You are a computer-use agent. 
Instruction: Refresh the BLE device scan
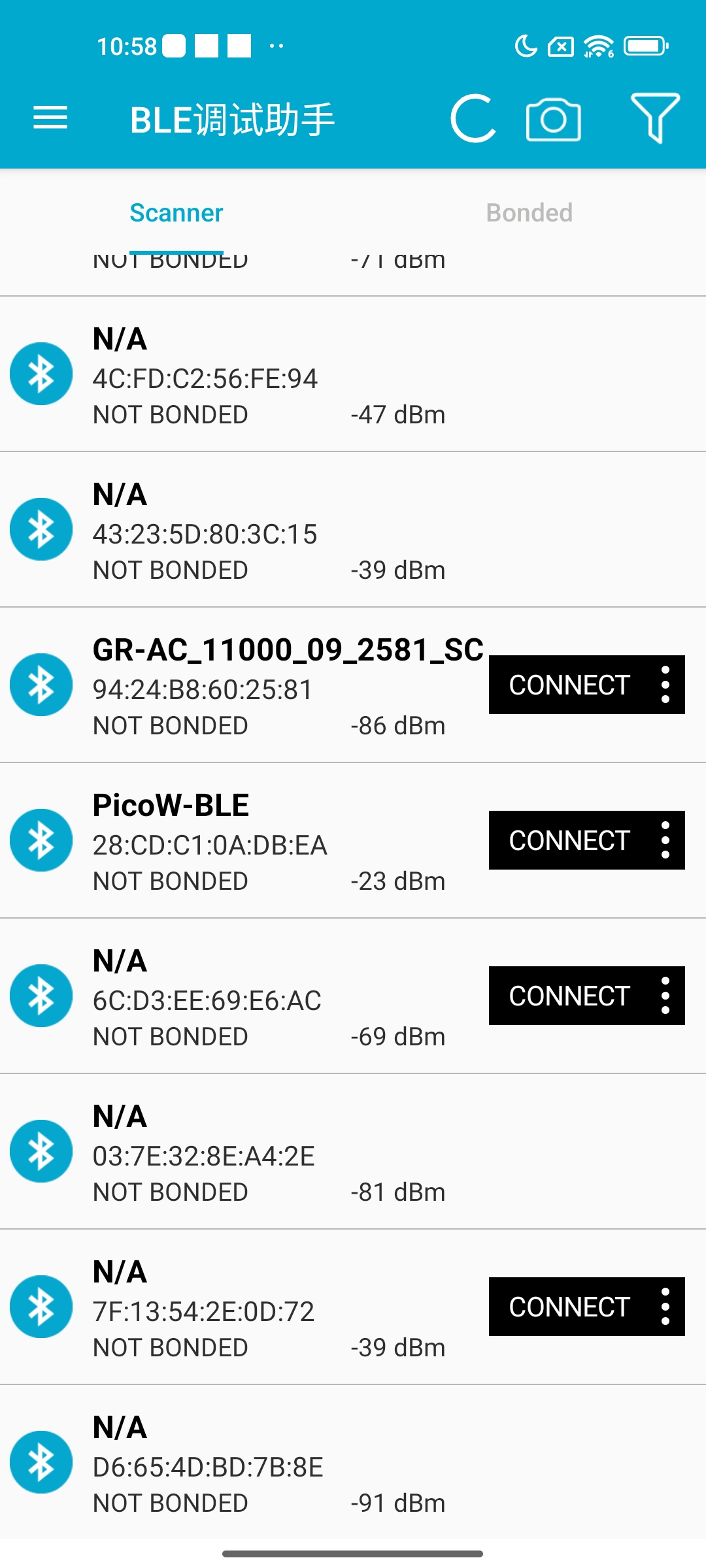point(473,118)
